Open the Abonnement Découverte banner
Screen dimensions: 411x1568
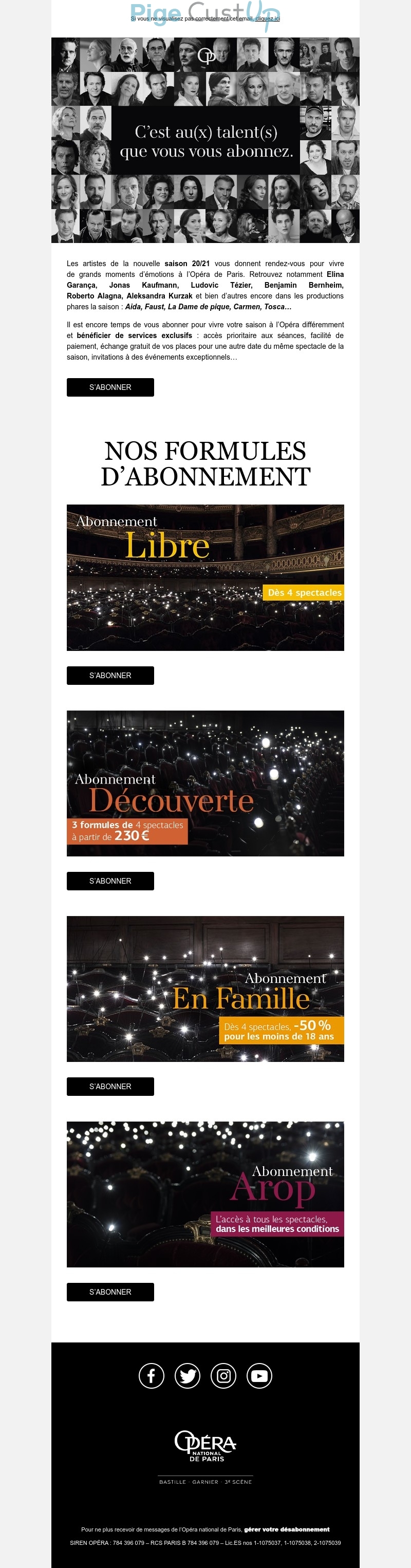point(205,783)
